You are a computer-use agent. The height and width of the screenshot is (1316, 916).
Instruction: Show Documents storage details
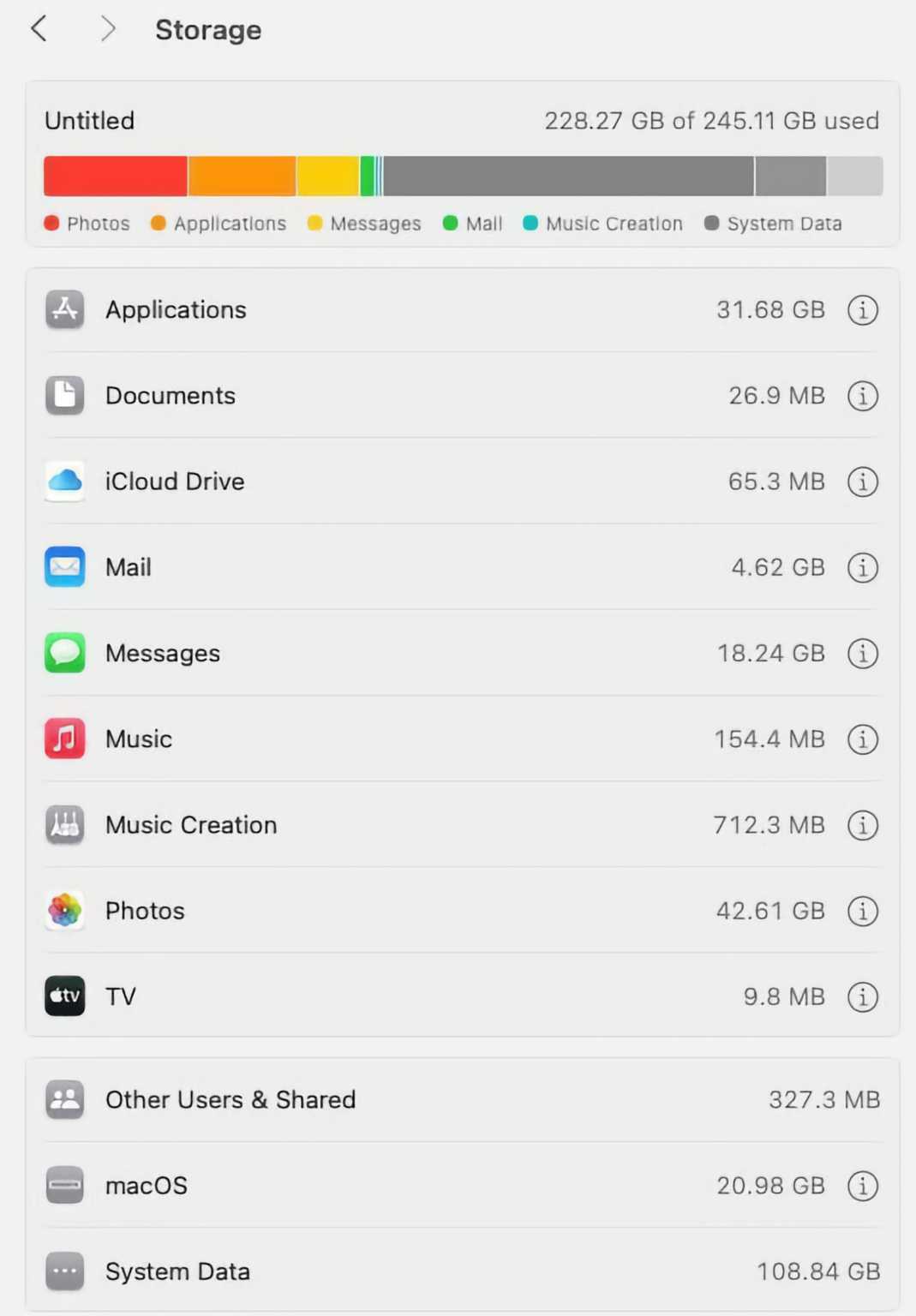pyautogui.click(x=862, y=396)
